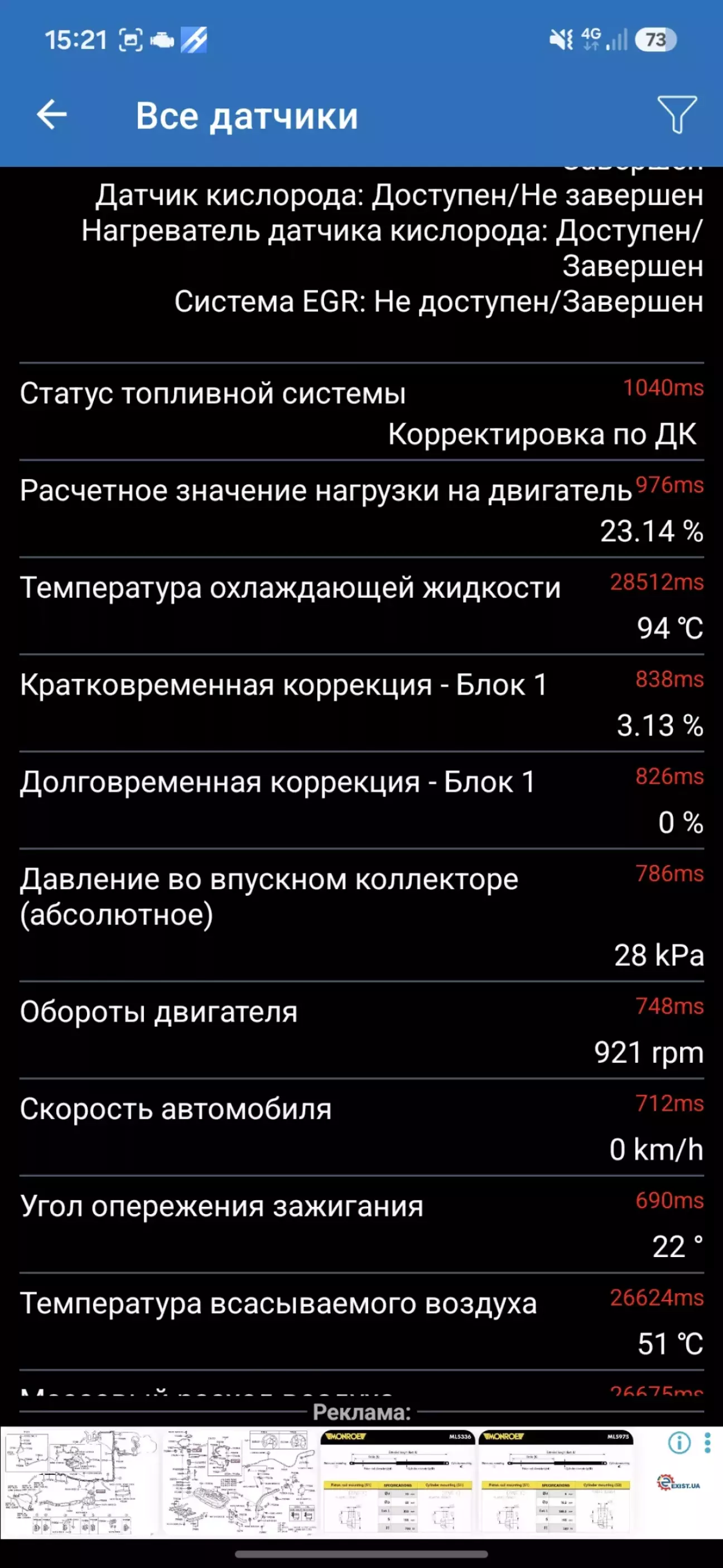Screen dimensions: 723x1568
Task: Select Расчетное значение нагрузки на двигатель sensor
Action: click(361, 509)
